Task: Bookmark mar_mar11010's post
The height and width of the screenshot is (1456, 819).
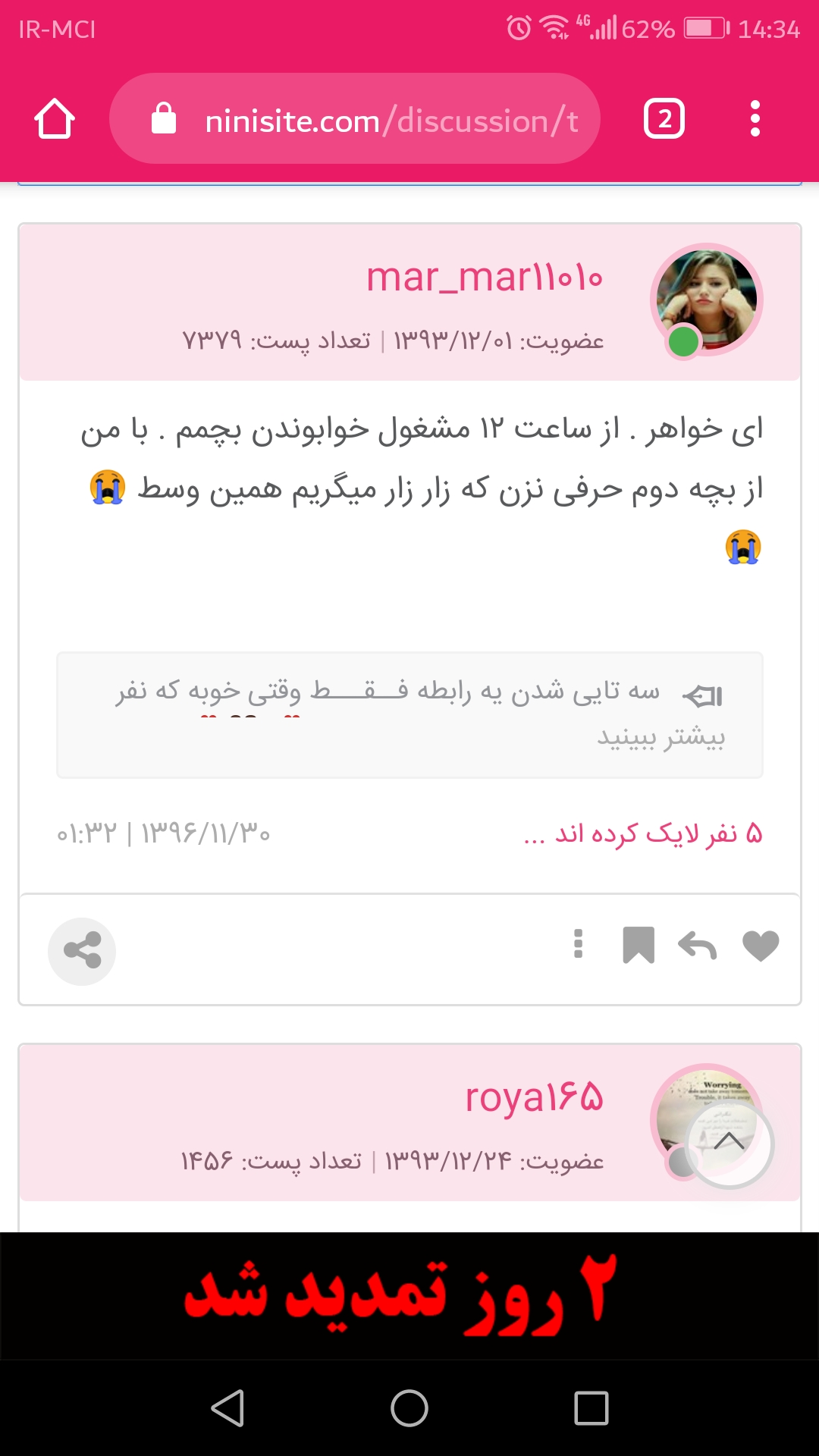Action: 639,946
